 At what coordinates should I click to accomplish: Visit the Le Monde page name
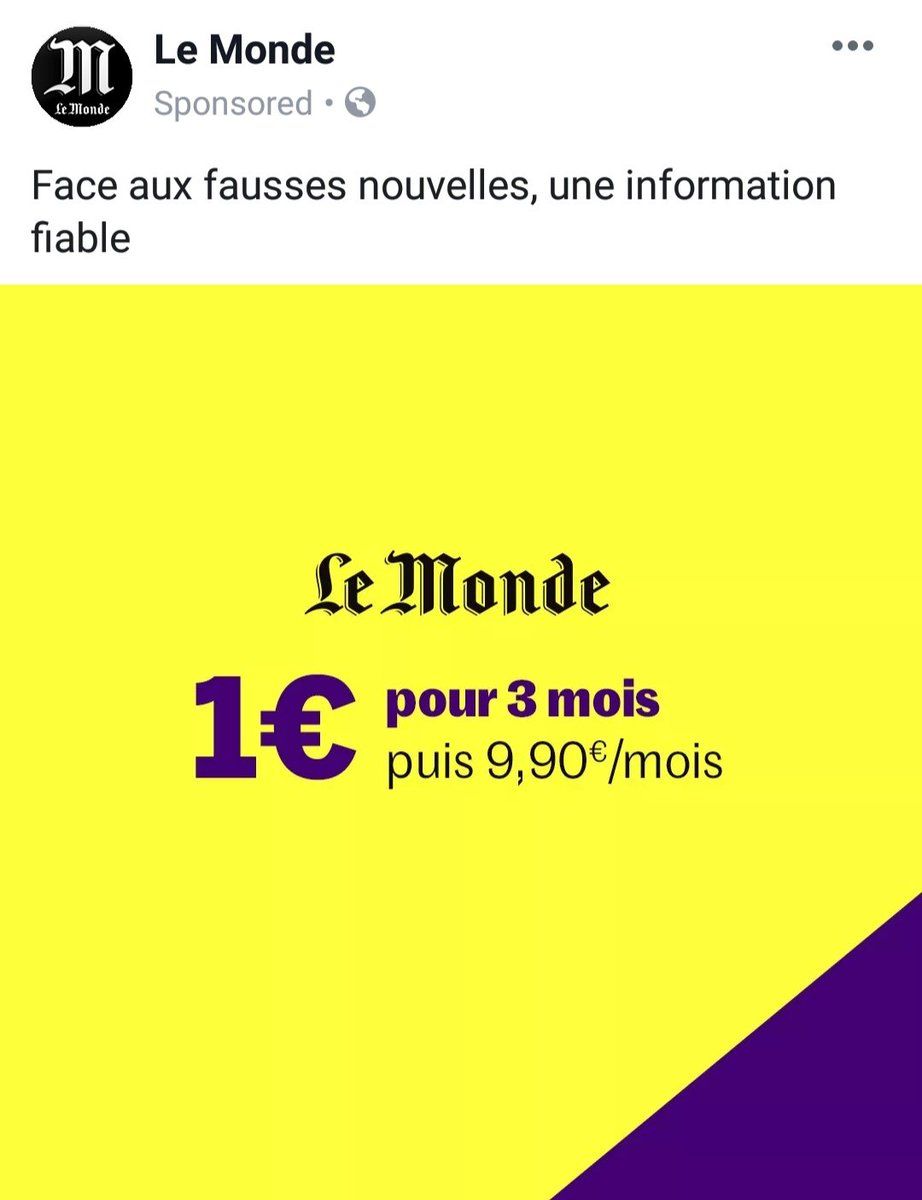pyautogui.click(x=244, y=50)
